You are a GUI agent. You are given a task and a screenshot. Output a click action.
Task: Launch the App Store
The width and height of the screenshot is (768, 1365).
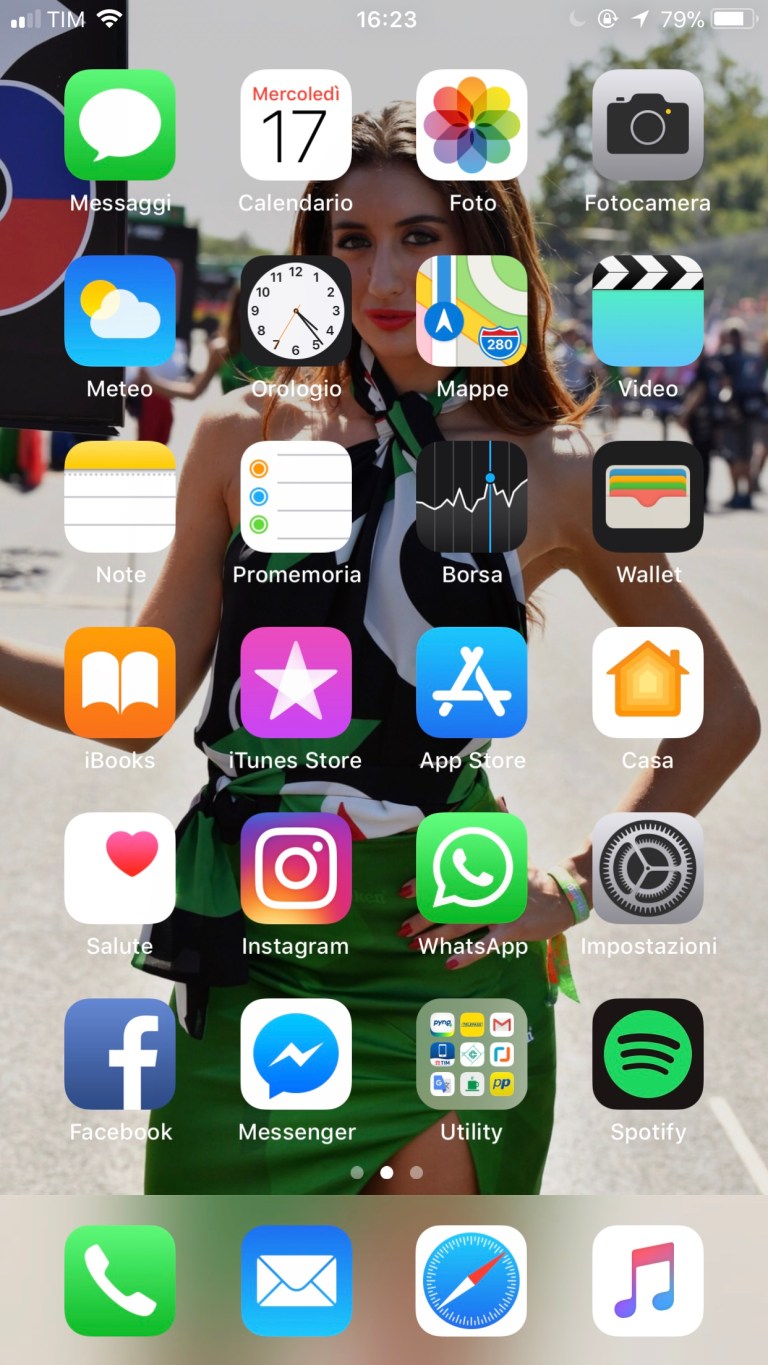pyautogui.click(x=472, y=683)
